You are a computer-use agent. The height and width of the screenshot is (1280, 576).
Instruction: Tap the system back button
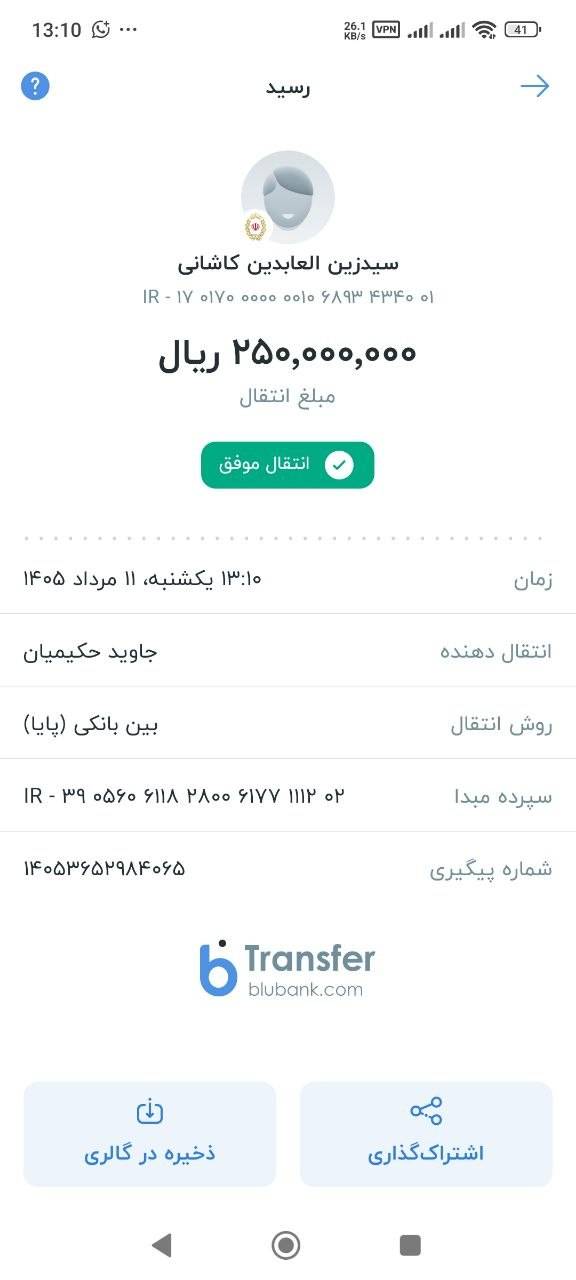pos(161,1245)
